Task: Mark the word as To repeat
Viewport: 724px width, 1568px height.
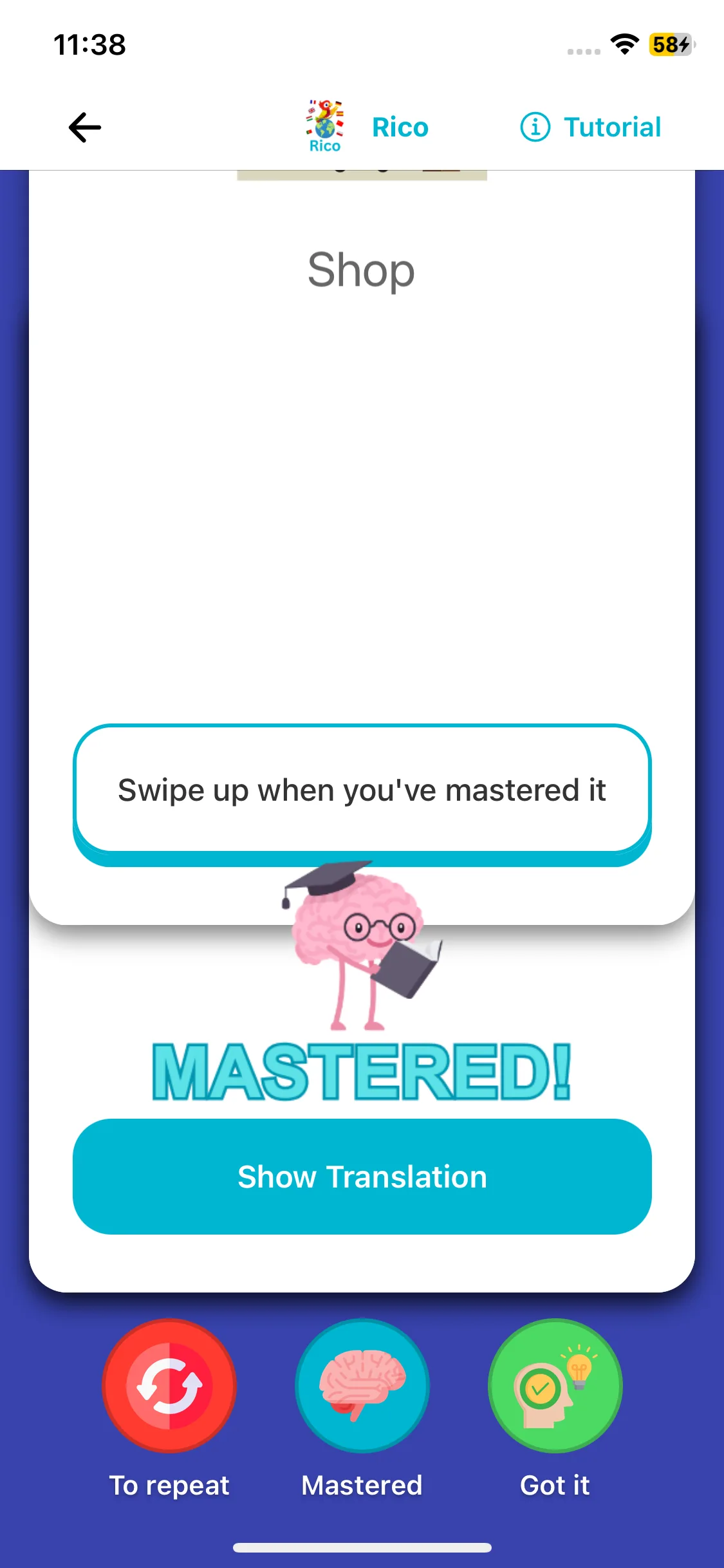Action: coord(169,1385)
